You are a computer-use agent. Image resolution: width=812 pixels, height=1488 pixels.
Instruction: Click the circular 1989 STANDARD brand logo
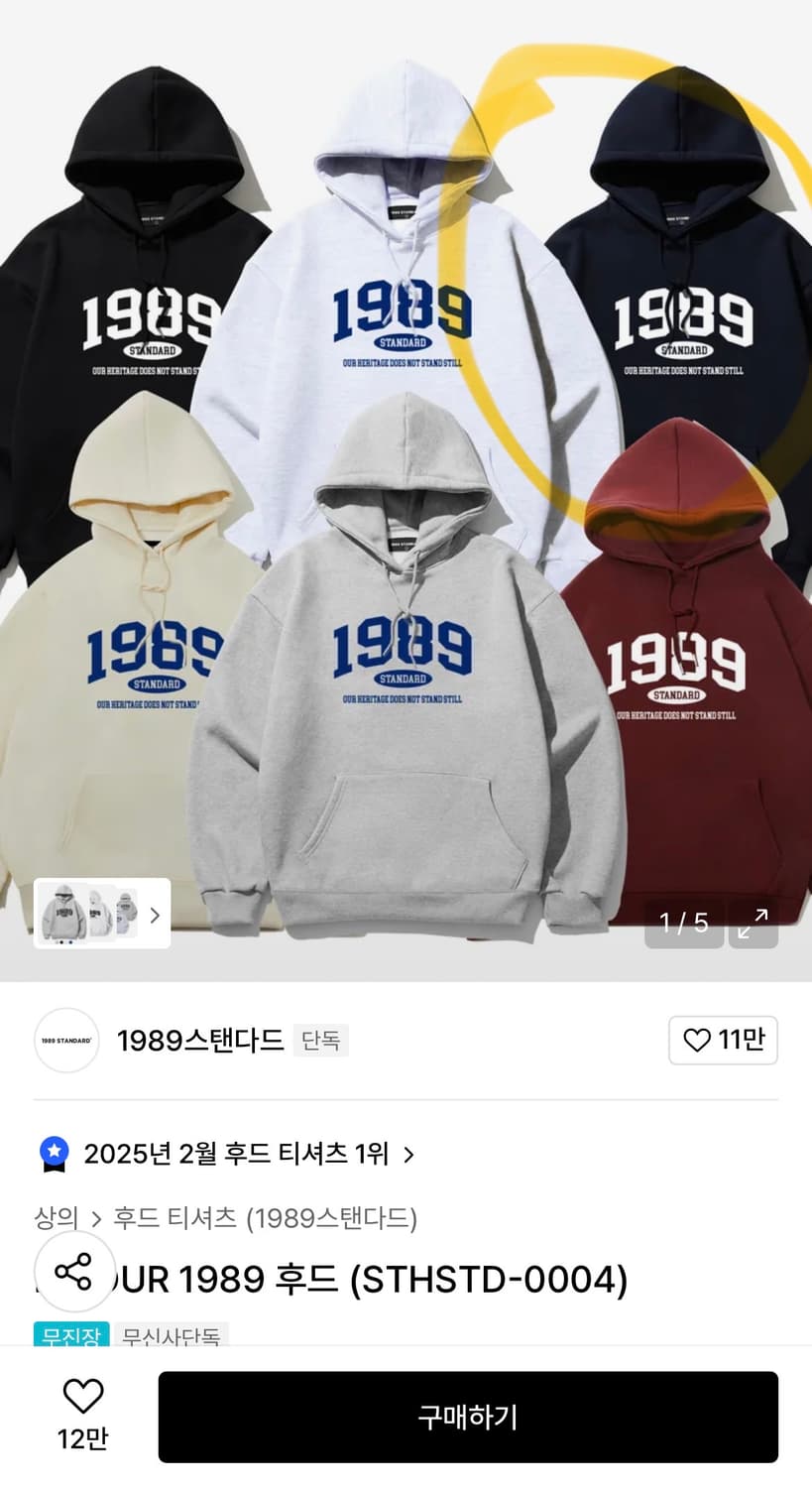[66, 1041]
